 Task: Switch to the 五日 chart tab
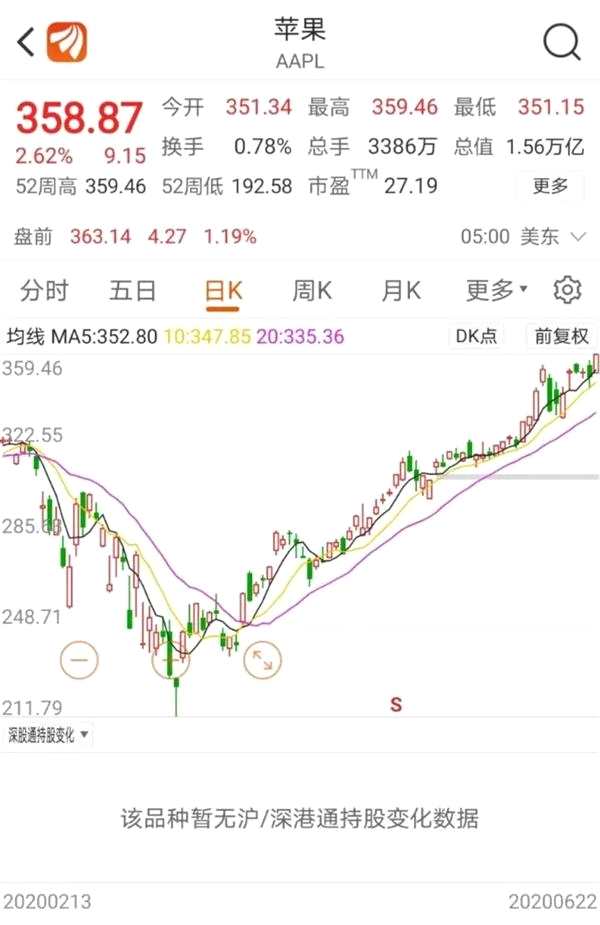(133, 291)
